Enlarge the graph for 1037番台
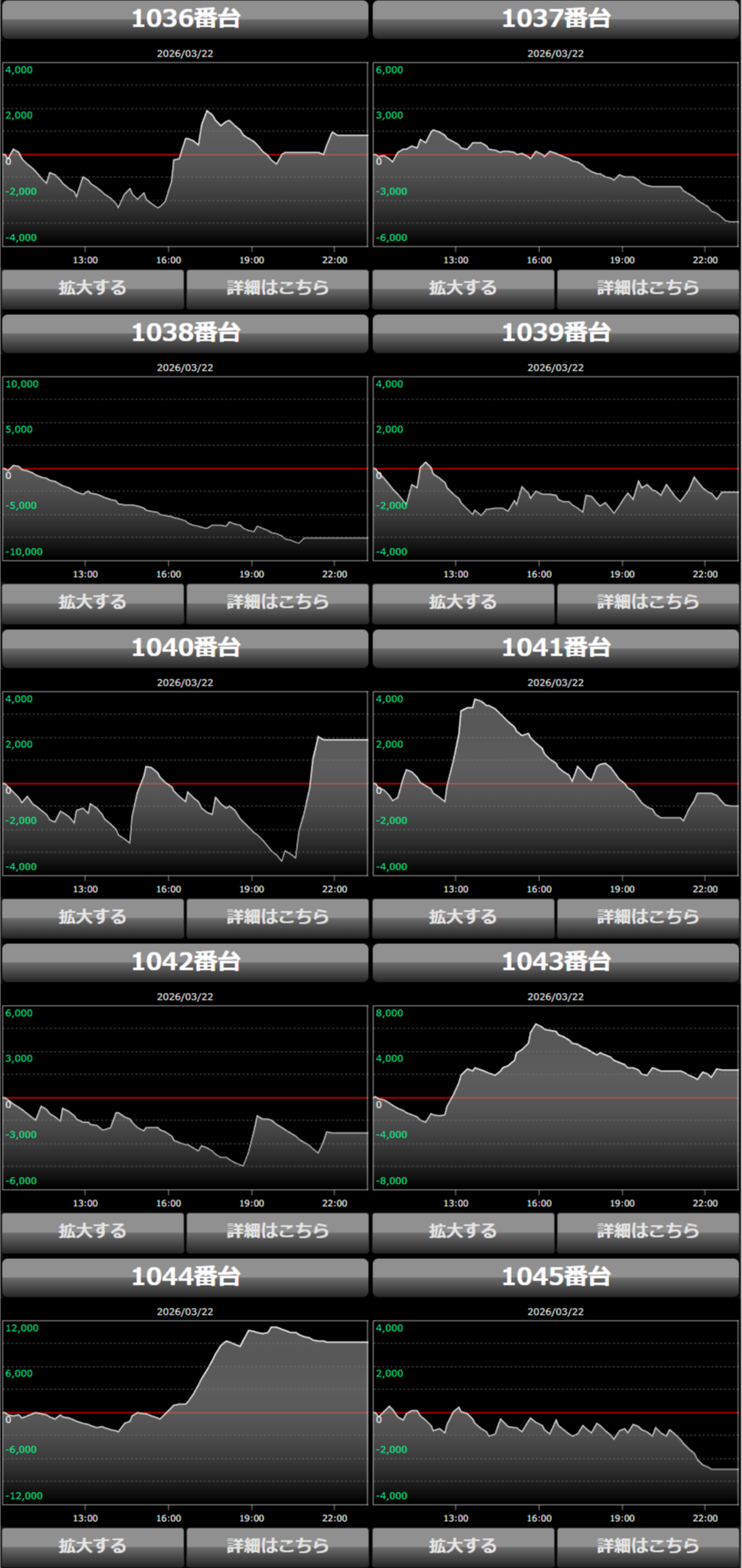This screenshot has height=1568, width=742. pyautogui.click(x=463, y=288)
